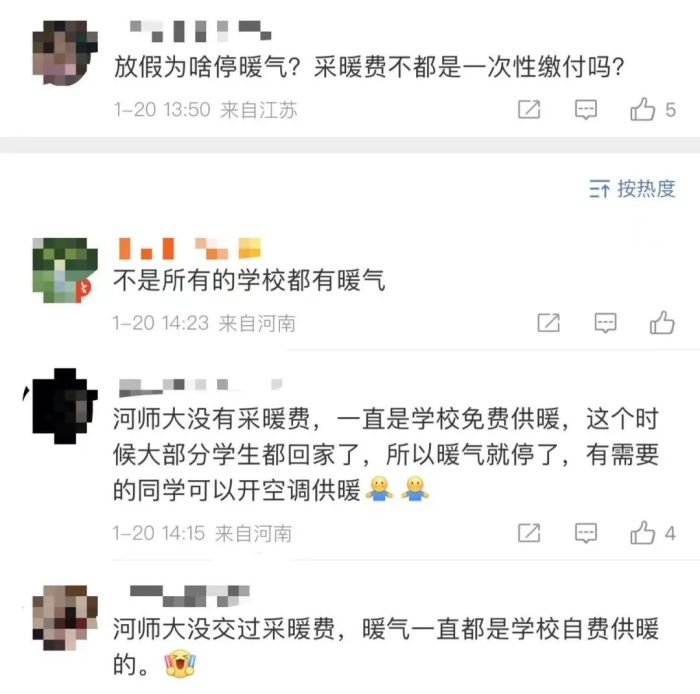Image resolution: width=700 pixels, height=694 pixels.
Task: Share the 14:23 Henan comment
Action: (548, 322)
